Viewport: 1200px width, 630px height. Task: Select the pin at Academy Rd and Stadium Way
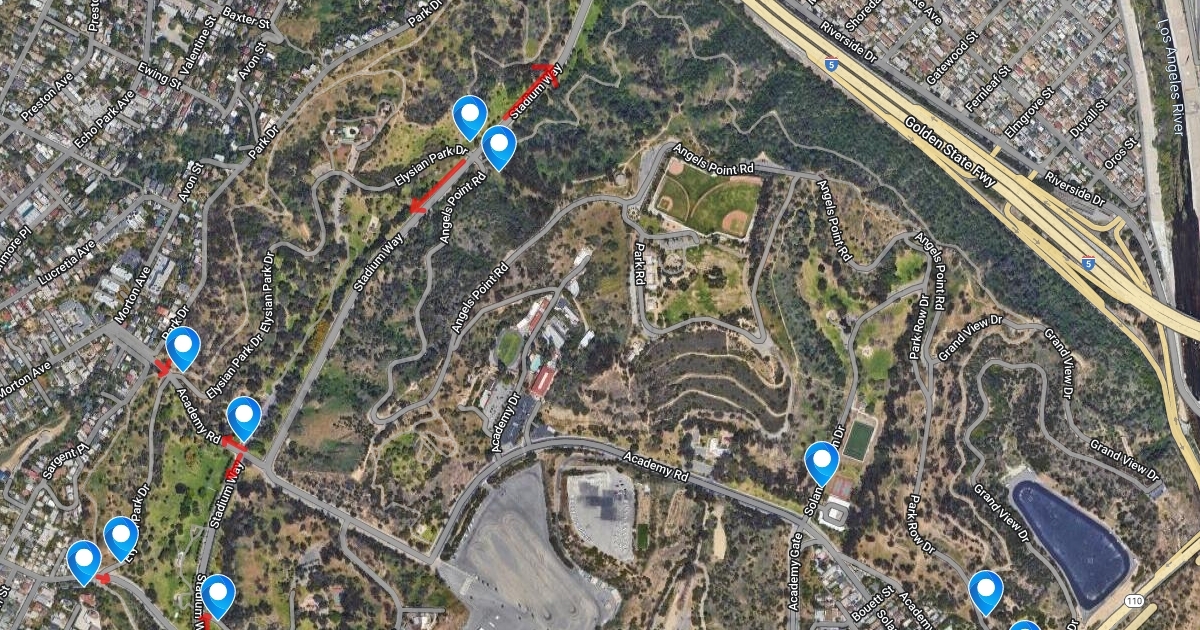(244, 416)
